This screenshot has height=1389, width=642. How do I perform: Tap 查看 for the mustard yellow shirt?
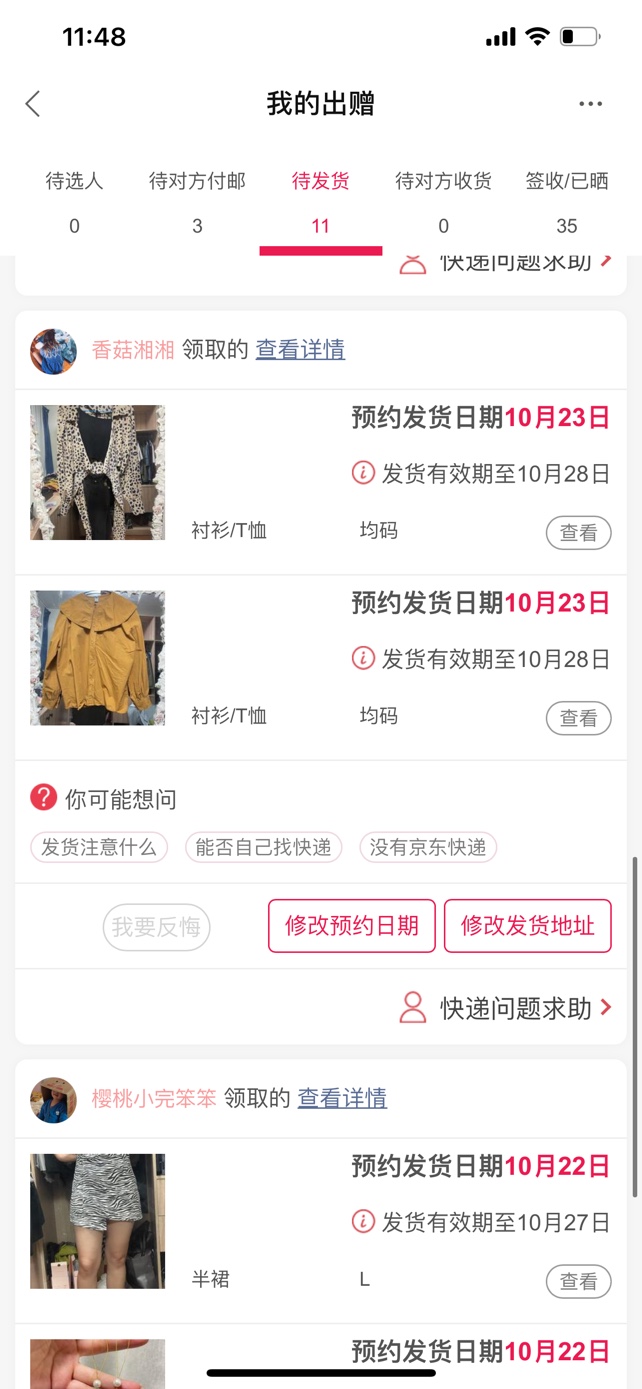pos(578,718)
